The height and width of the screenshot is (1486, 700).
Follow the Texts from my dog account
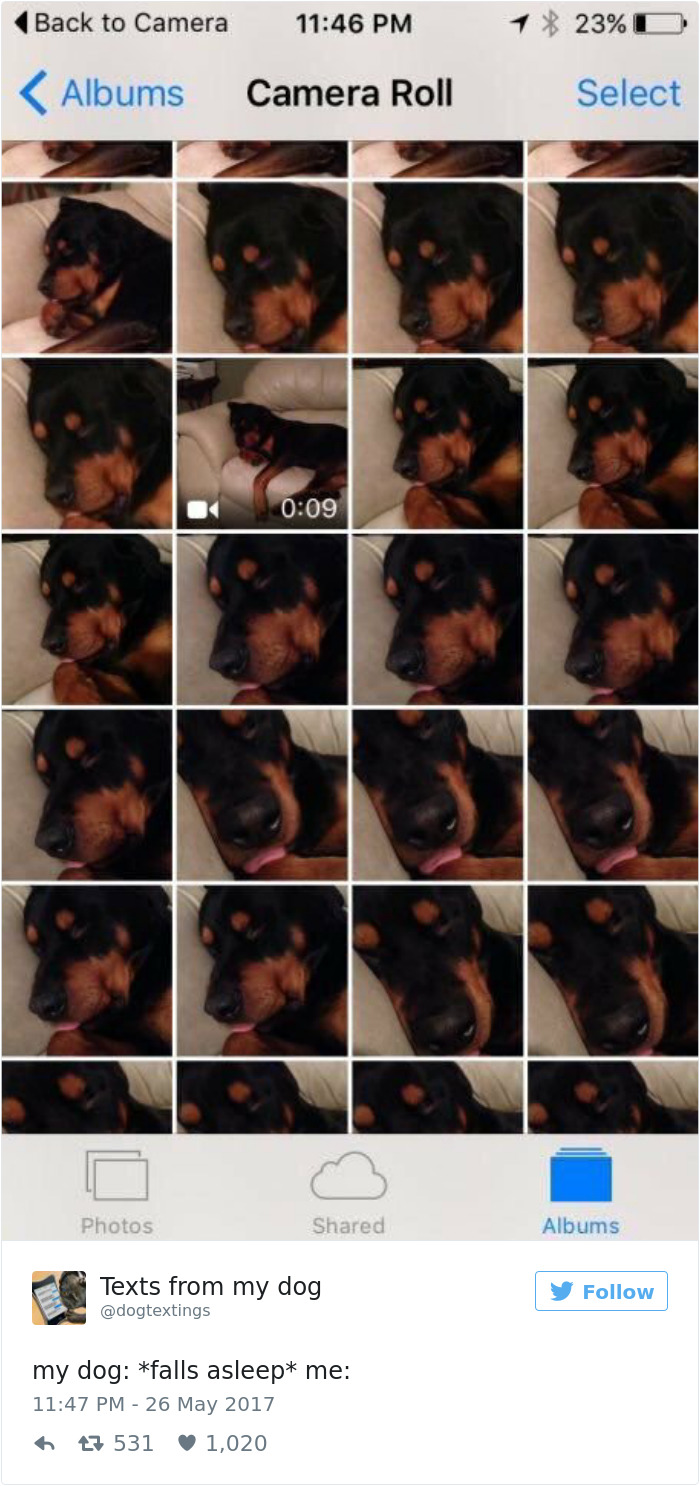601,1291
